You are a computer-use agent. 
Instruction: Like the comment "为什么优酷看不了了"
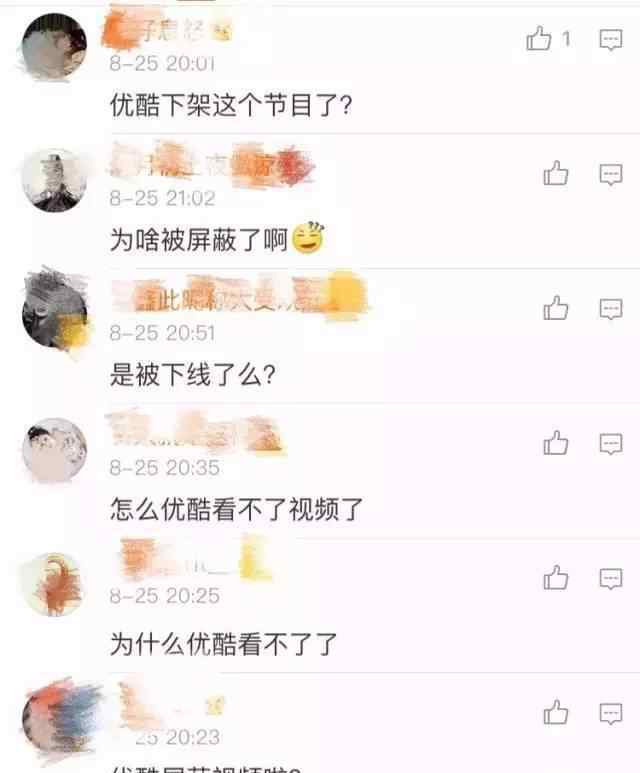[556, 578]
